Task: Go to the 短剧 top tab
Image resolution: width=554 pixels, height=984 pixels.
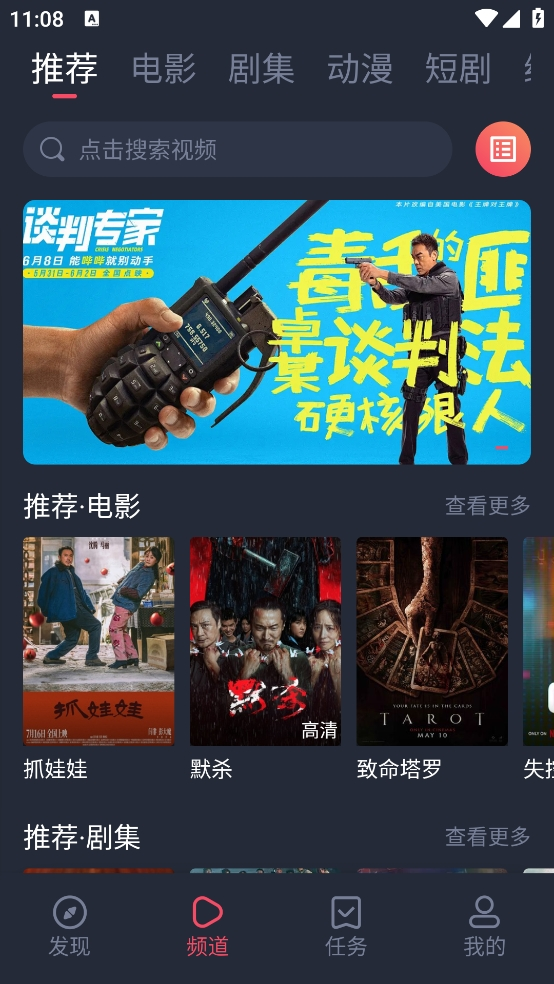Action: click(x=458, y=68)
